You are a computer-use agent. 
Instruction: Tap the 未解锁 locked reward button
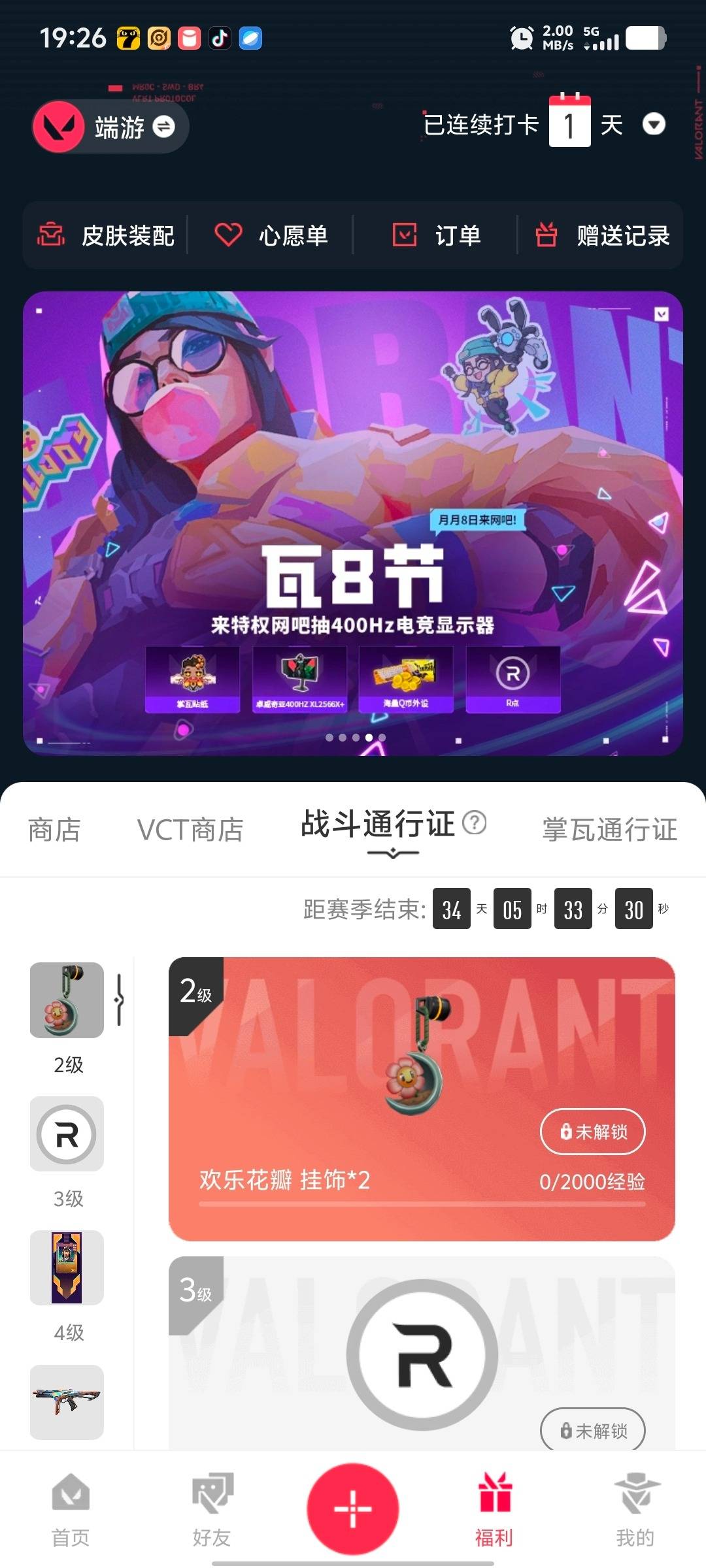click(x=592, y=1132)
